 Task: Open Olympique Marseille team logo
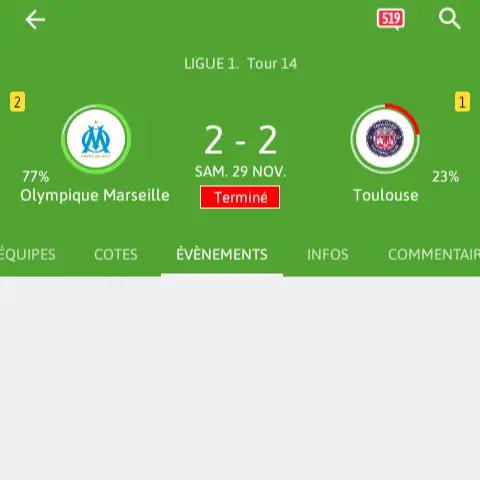pos(96,139)
